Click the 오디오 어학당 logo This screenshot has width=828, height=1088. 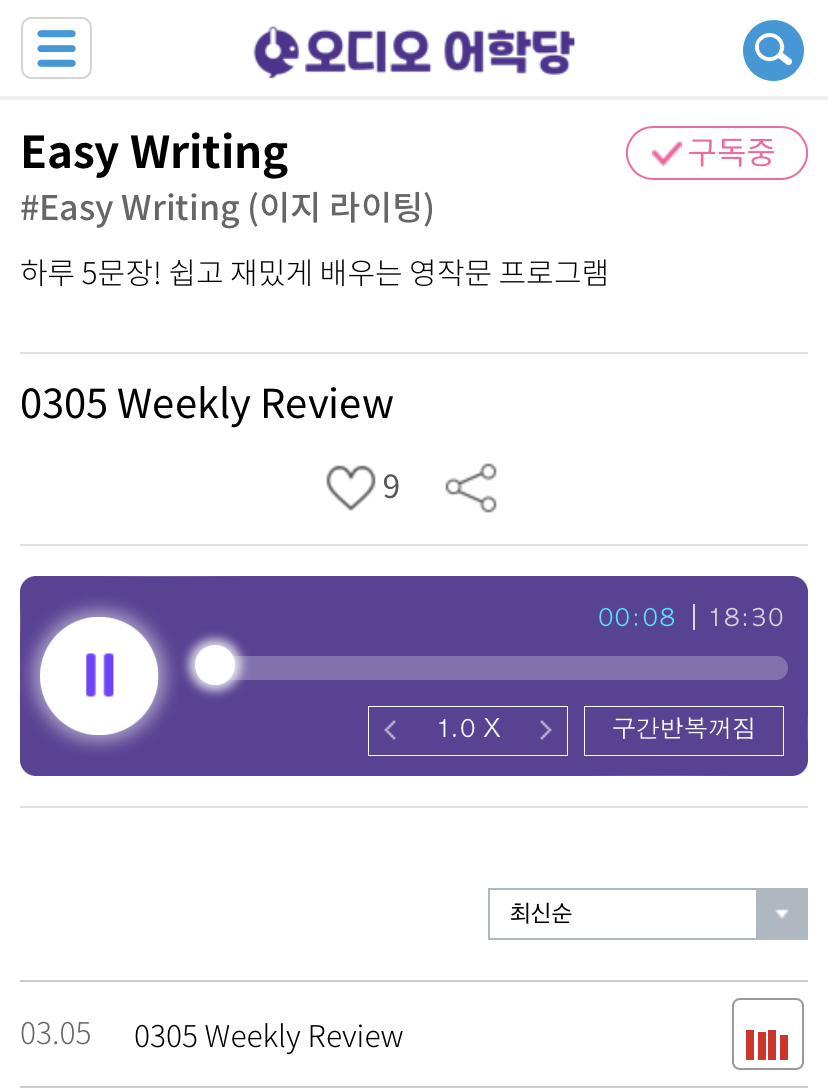pos(414,49)
